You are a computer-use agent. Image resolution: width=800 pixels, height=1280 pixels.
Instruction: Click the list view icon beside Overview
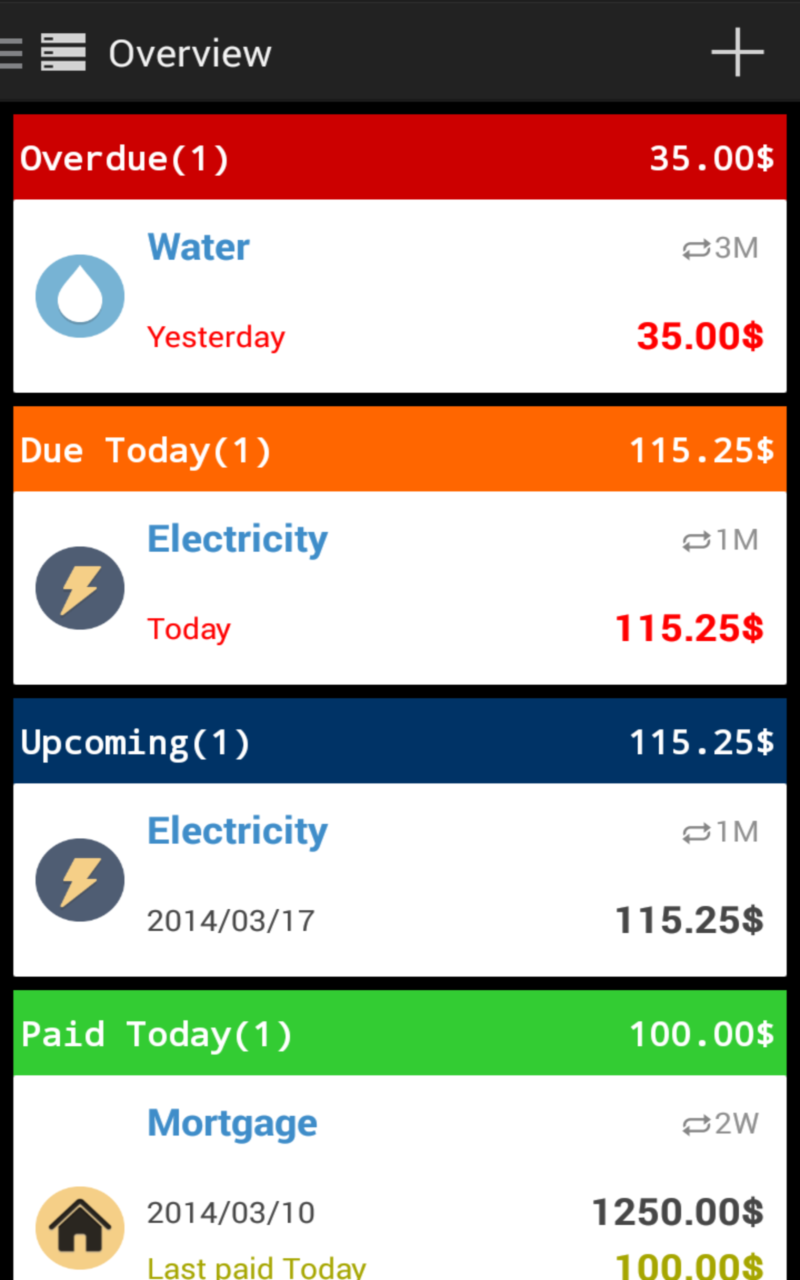(63, 52)
